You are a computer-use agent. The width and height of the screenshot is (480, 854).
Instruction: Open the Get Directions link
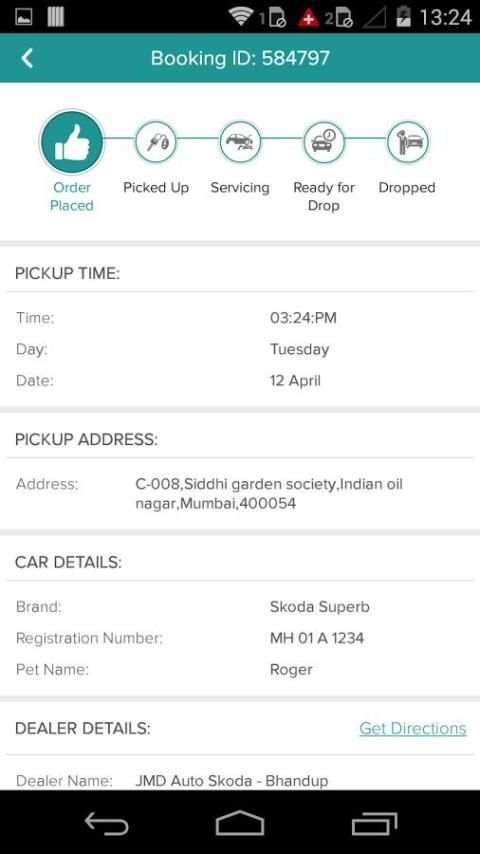click(x=412, y=728)
